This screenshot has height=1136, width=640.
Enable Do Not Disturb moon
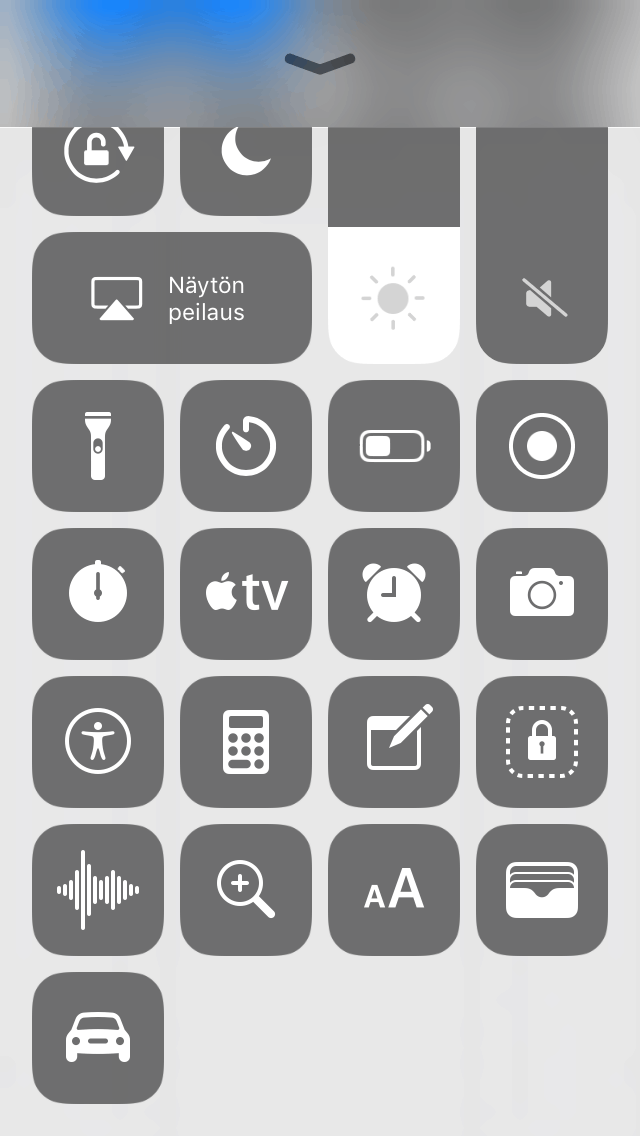[246, 160]
